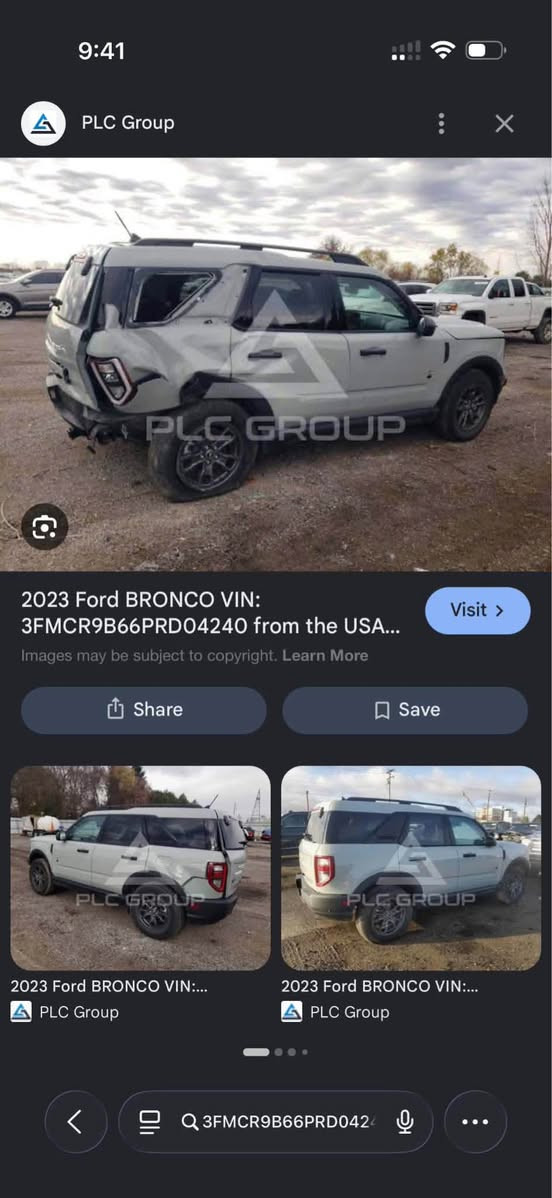Tap the VIN search address bar
The height and width of the screenshot is (1198, 552).
click(276, 1122)
